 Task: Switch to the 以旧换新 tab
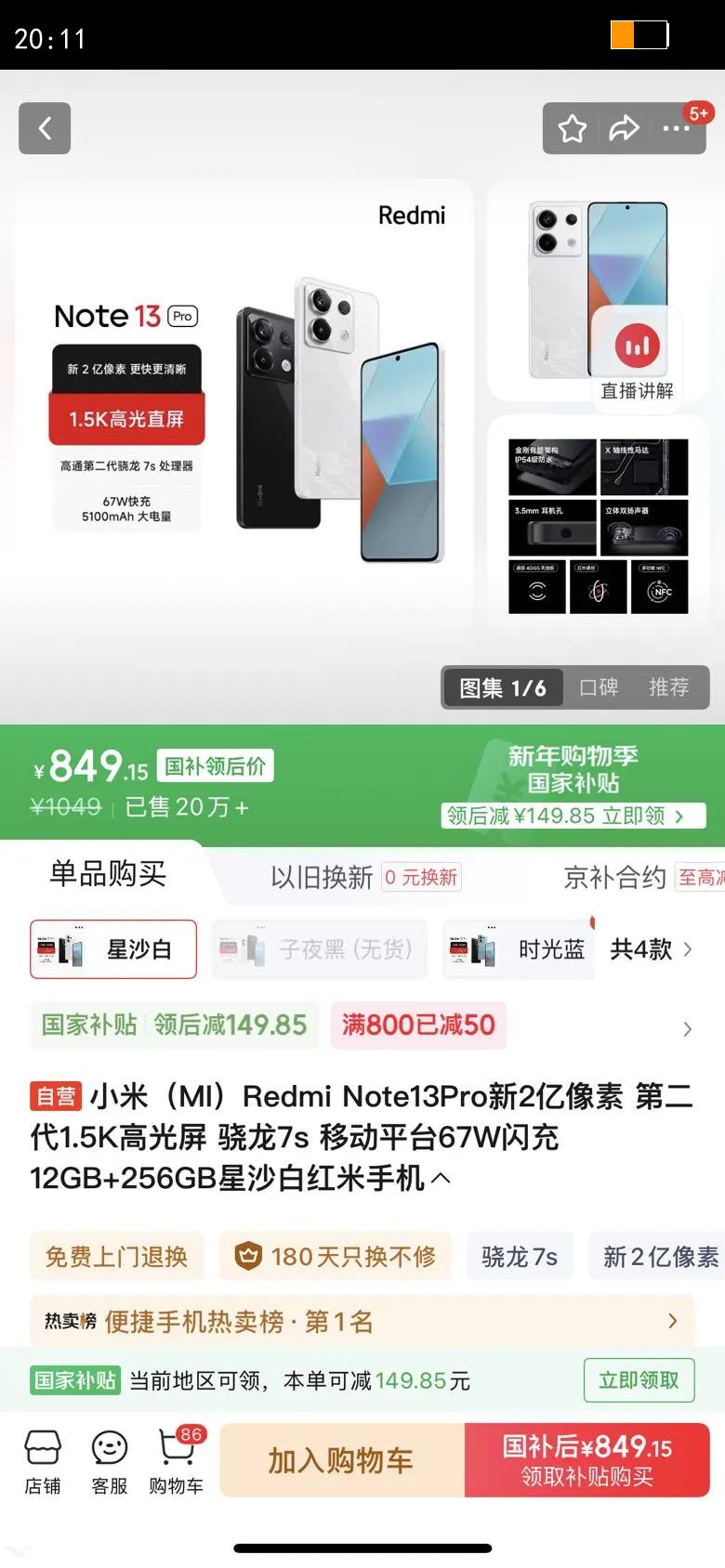[x=324, y=877]
